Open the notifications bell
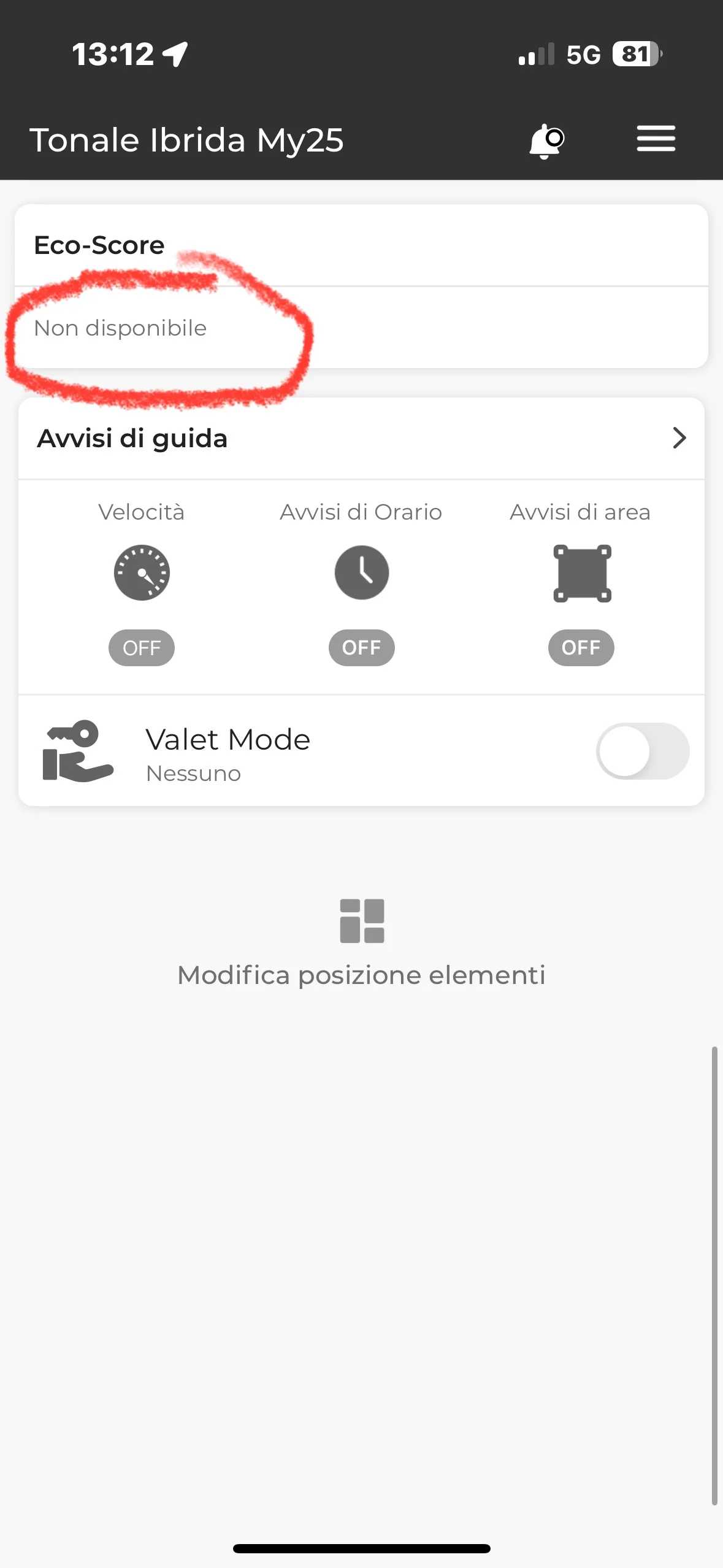Viewport: 723px width, 1568px height. (546, 140)
